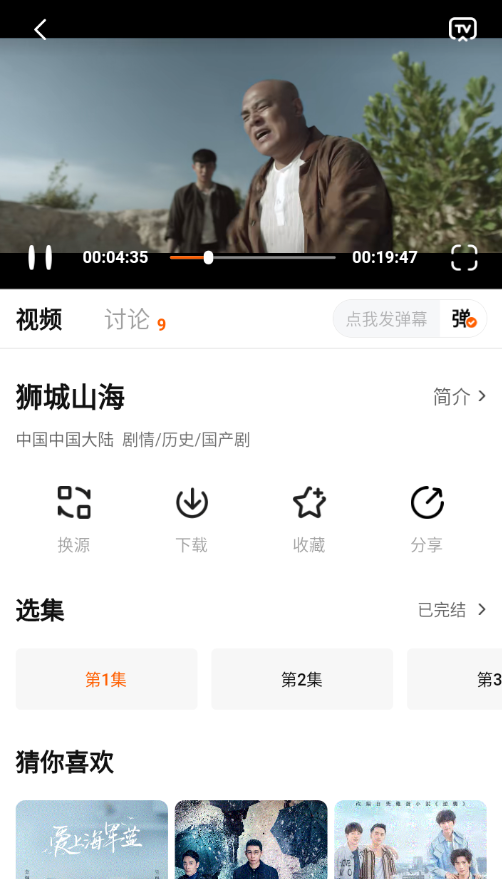Cast video to TV
Screen dimensions: 502x879
tap(463, 29)
